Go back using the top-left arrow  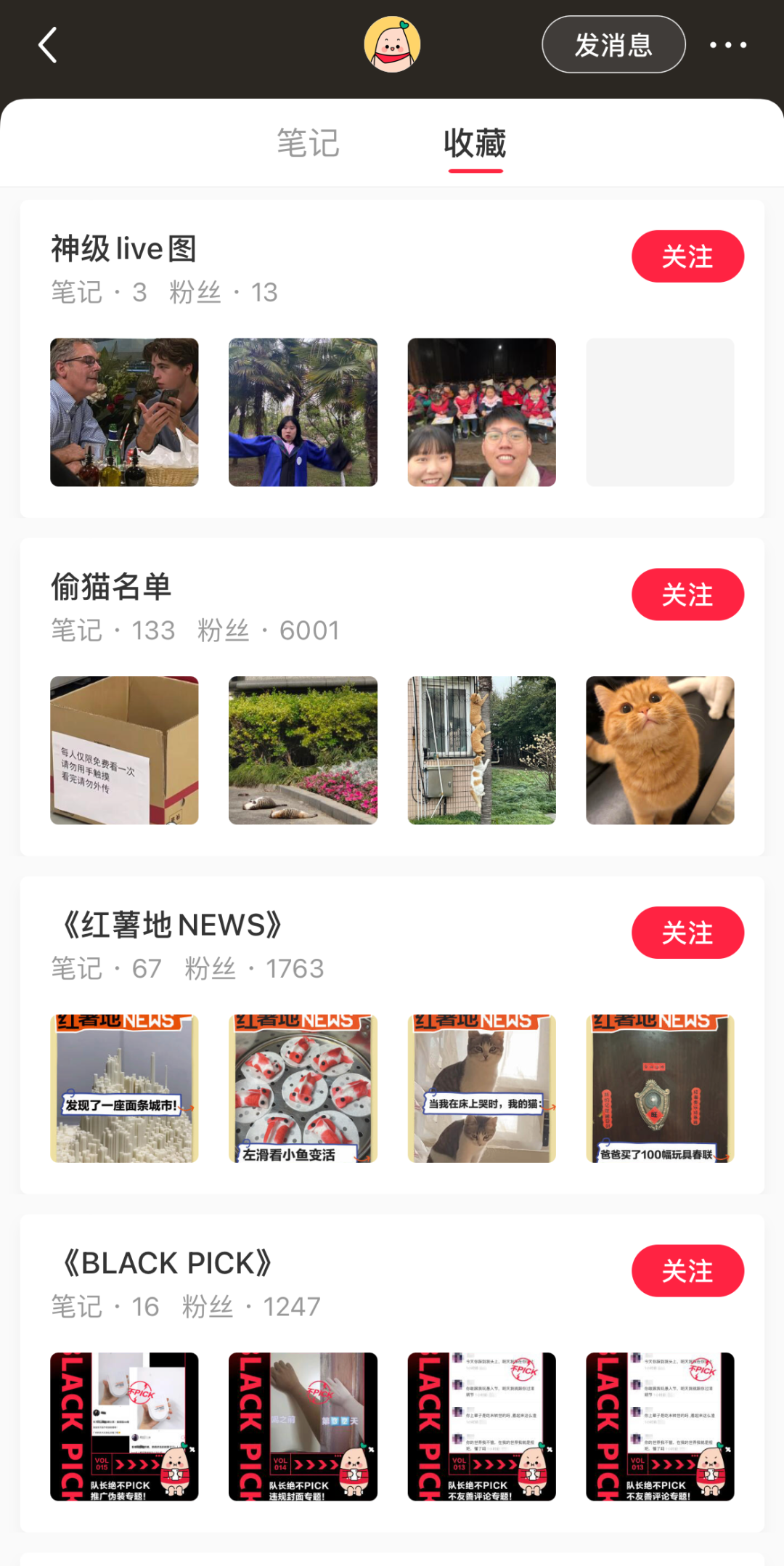tap(48, 45)
